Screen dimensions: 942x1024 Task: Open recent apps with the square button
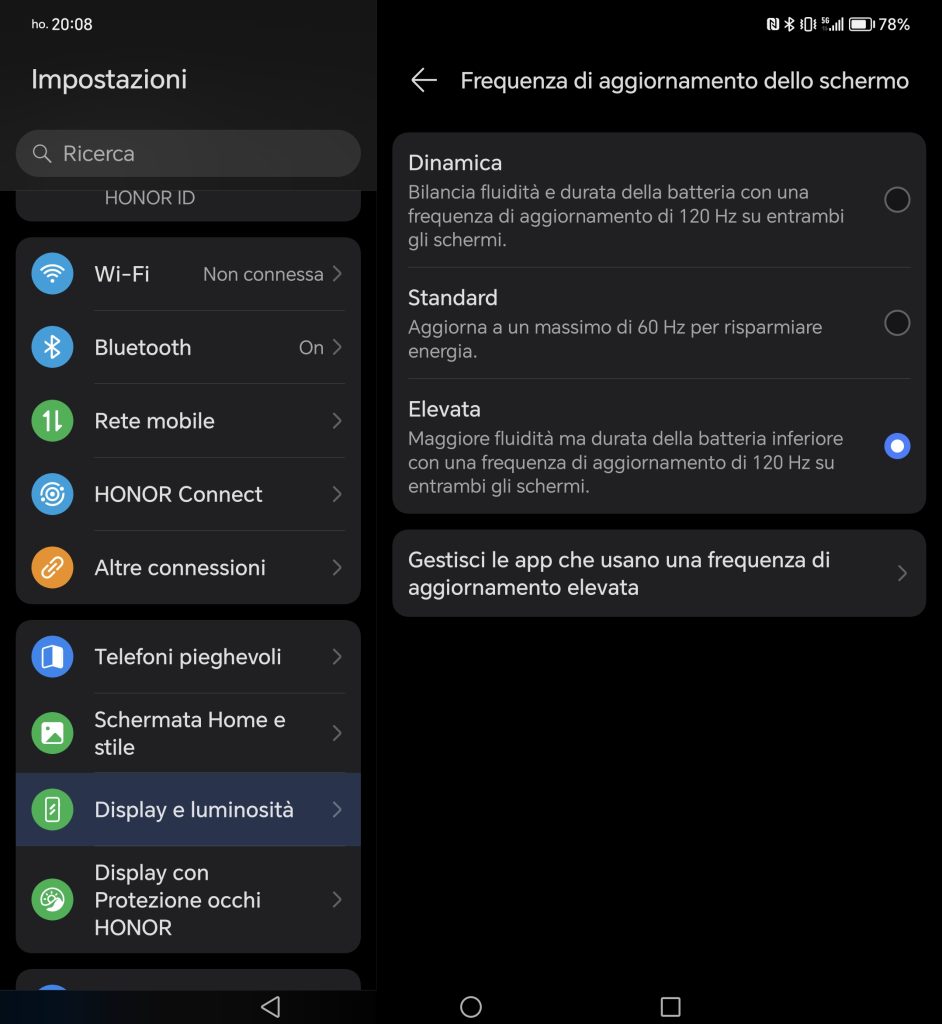click(x=671, y=1006)
